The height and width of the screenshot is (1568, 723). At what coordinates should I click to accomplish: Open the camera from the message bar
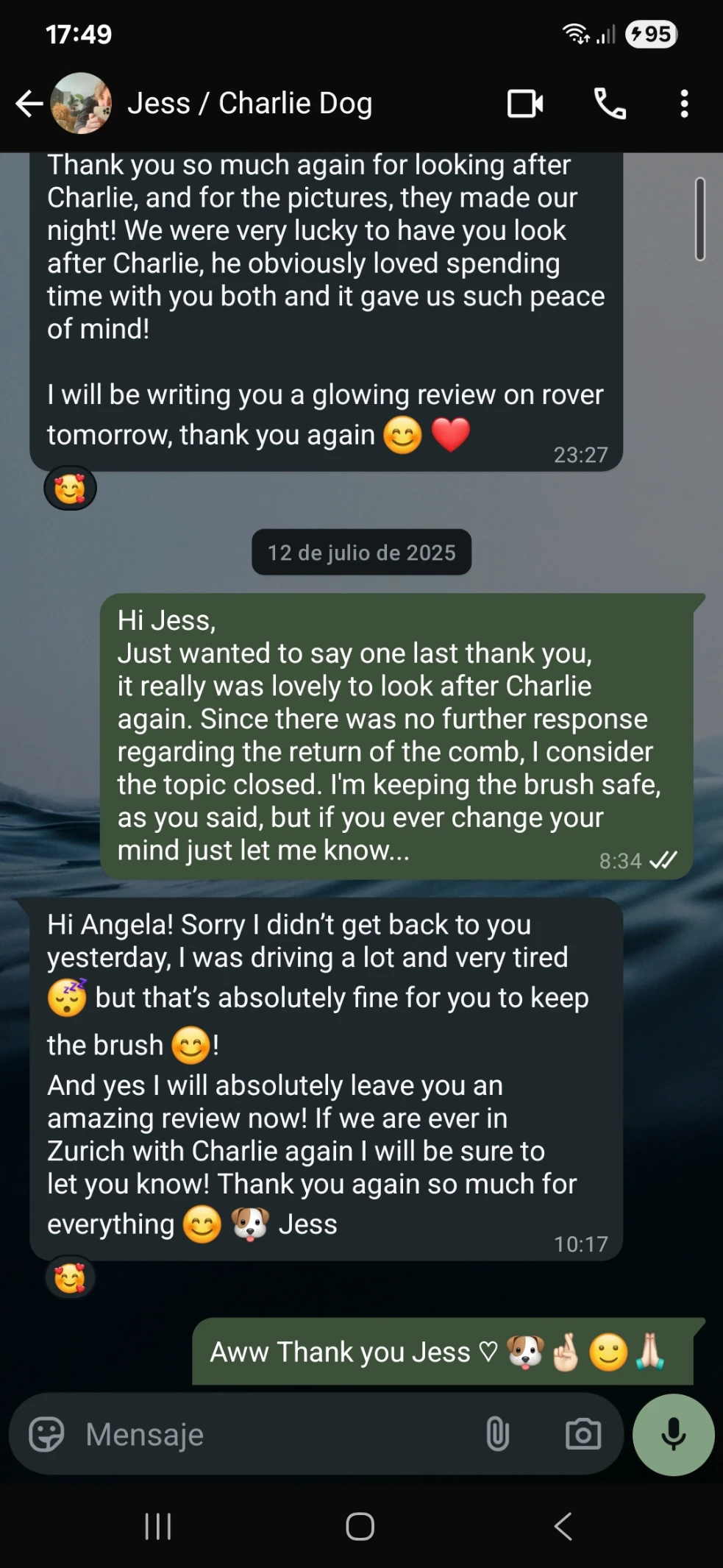583,1435
